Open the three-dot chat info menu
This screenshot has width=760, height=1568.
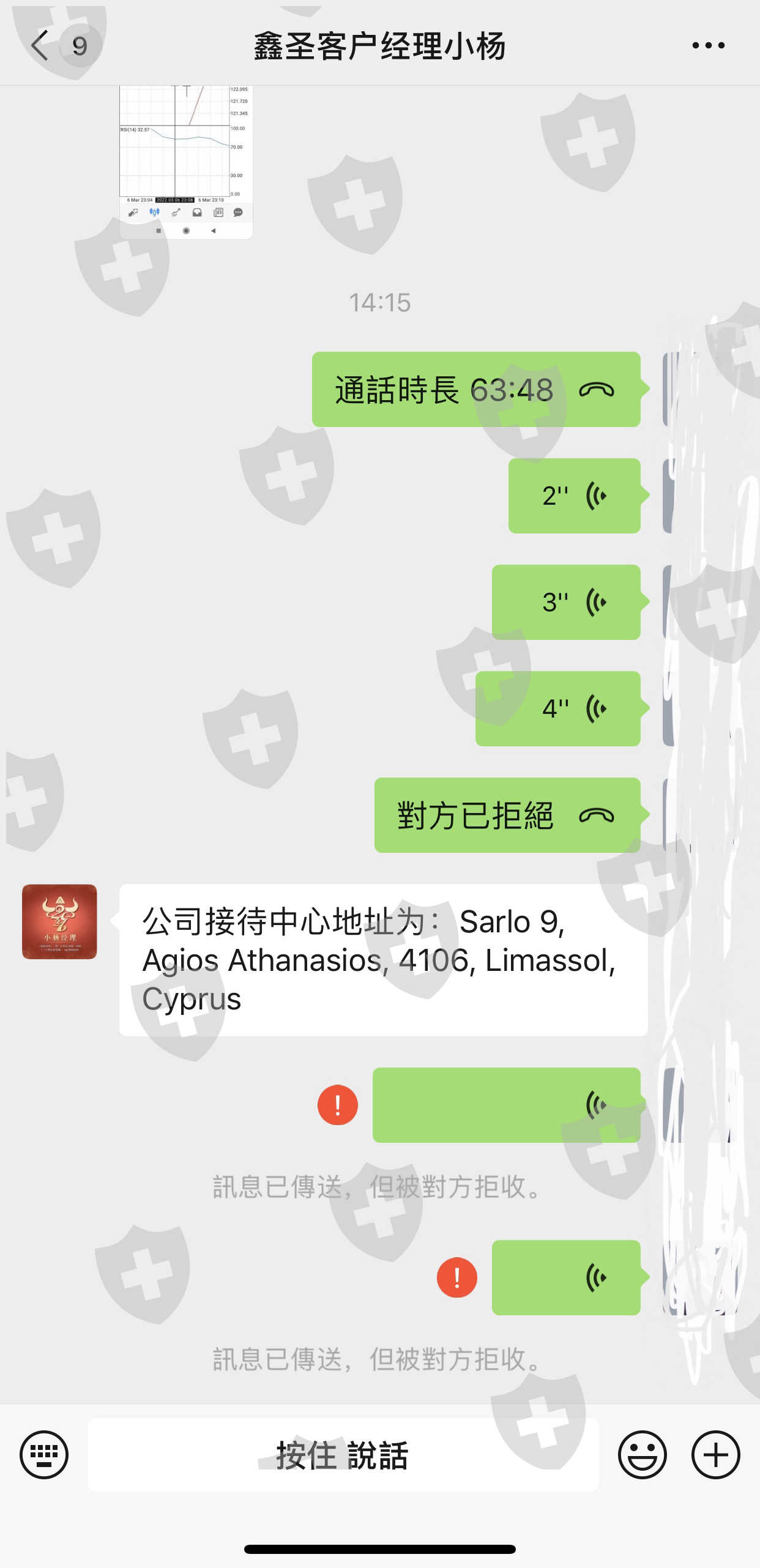point(708,45)
